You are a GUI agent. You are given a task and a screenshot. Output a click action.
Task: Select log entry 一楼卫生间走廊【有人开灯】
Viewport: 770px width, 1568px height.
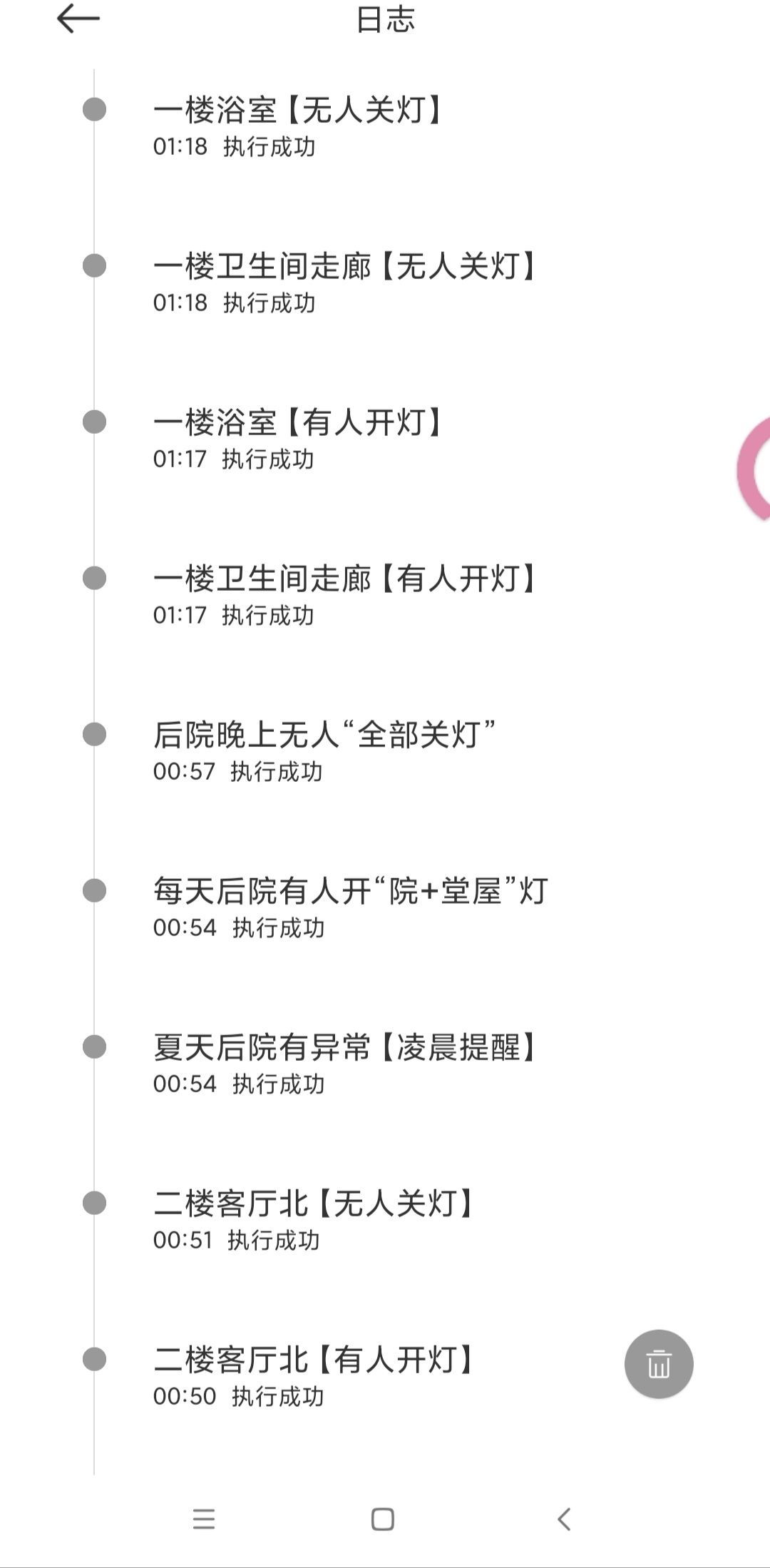coord(385,595)
